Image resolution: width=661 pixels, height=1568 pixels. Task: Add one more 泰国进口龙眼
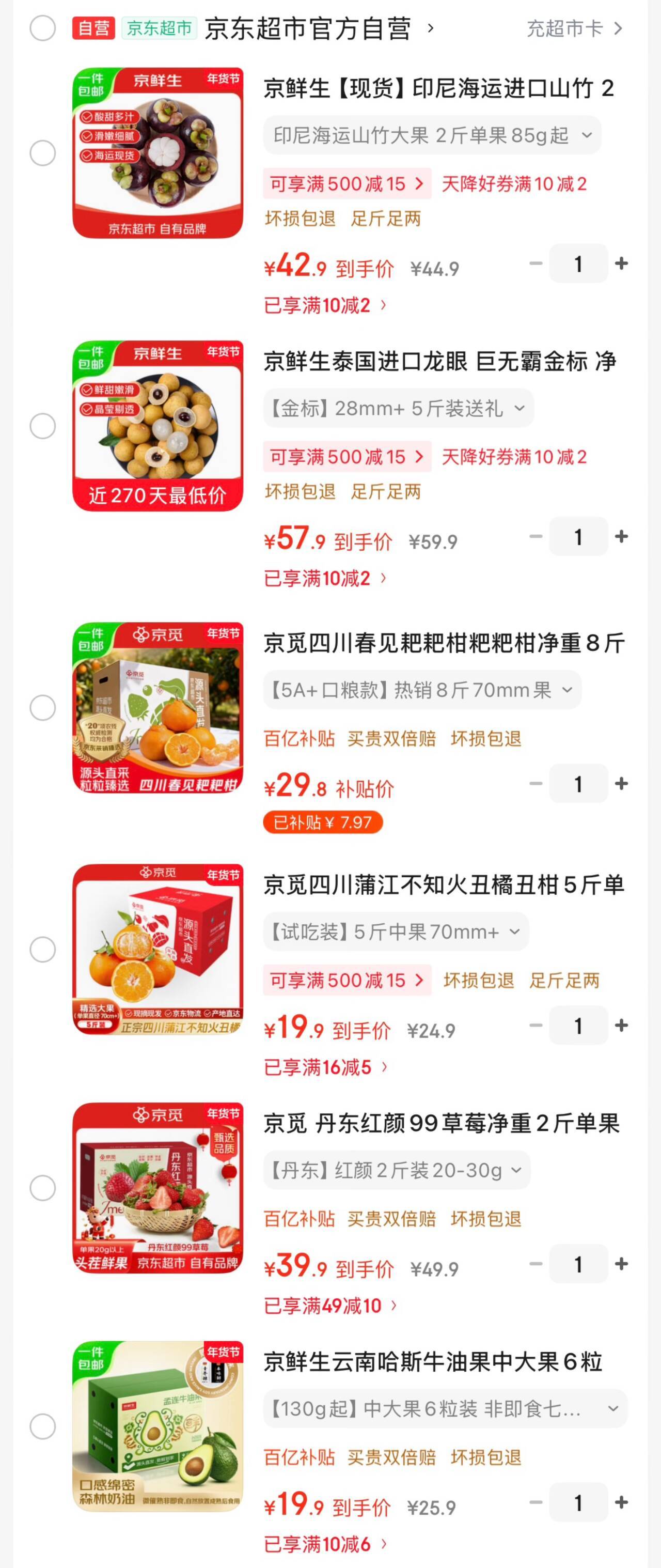pyautogui.click(x=621, y=536)
